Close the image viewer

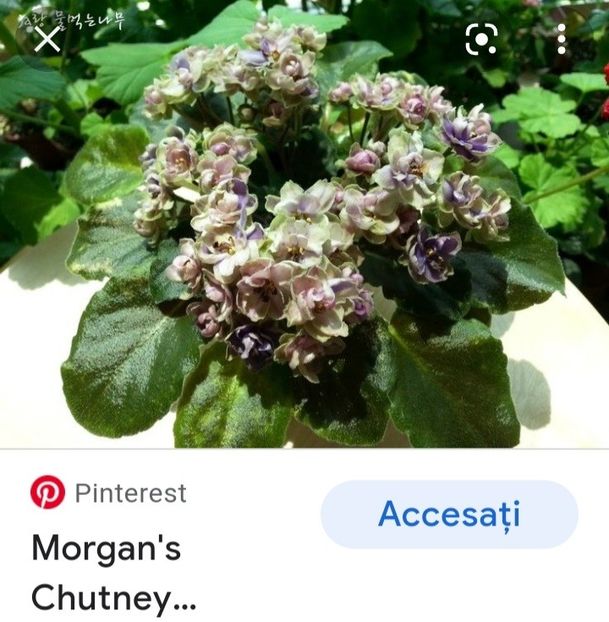(x=47, y=39)
